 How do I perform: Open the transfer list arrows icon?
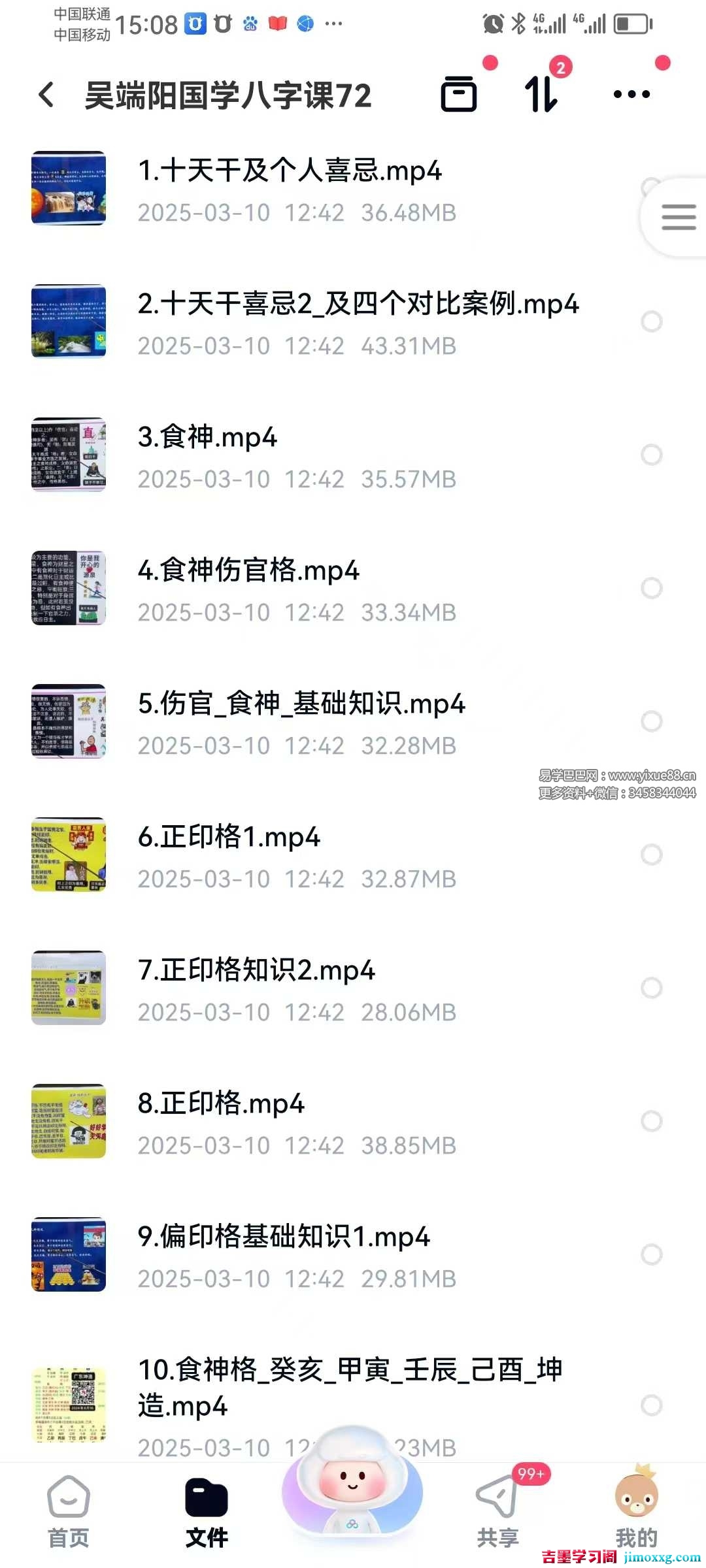pyautogui.click(x=541, y=94)
